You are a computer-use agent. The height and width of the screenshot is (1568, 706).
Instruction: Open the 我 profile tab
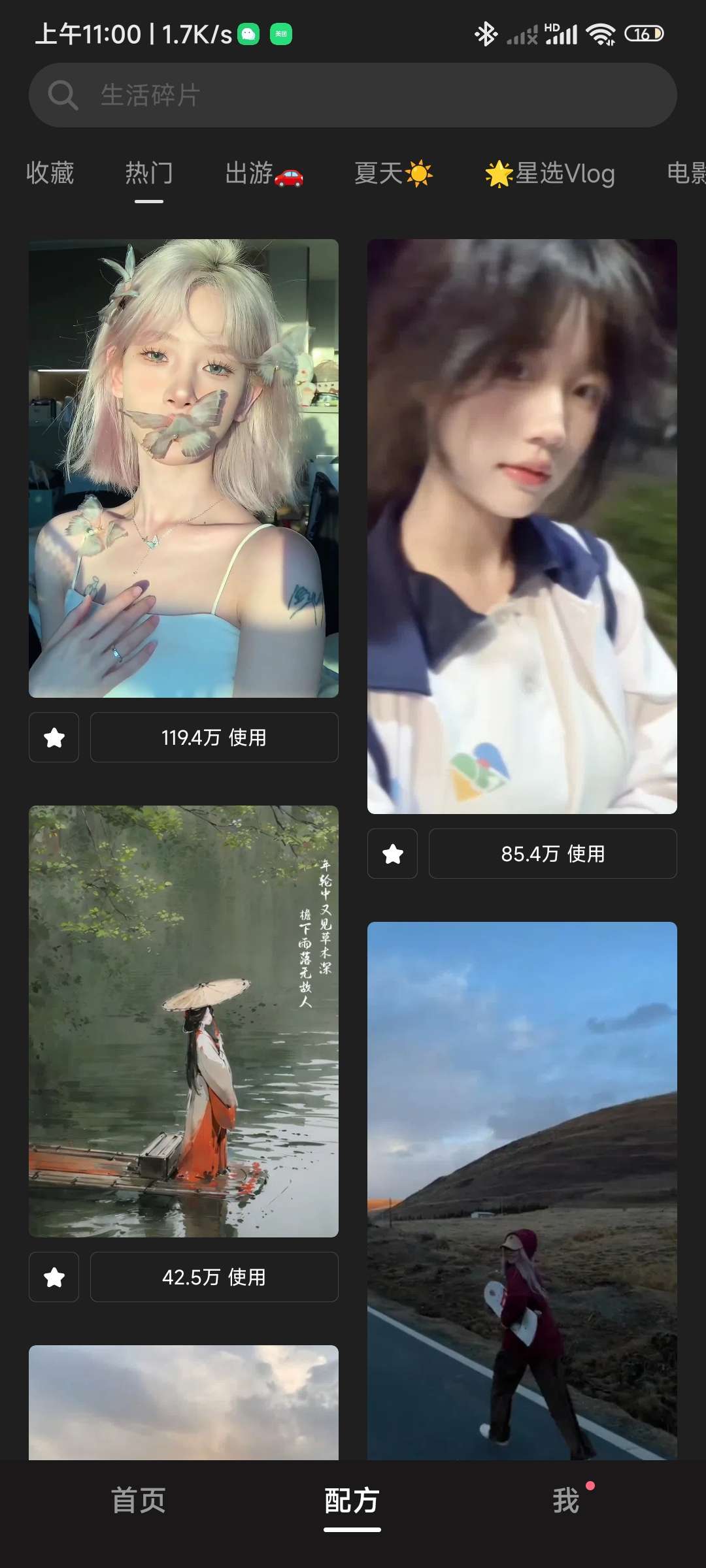pyautogui.click(x=566, y=1500)
